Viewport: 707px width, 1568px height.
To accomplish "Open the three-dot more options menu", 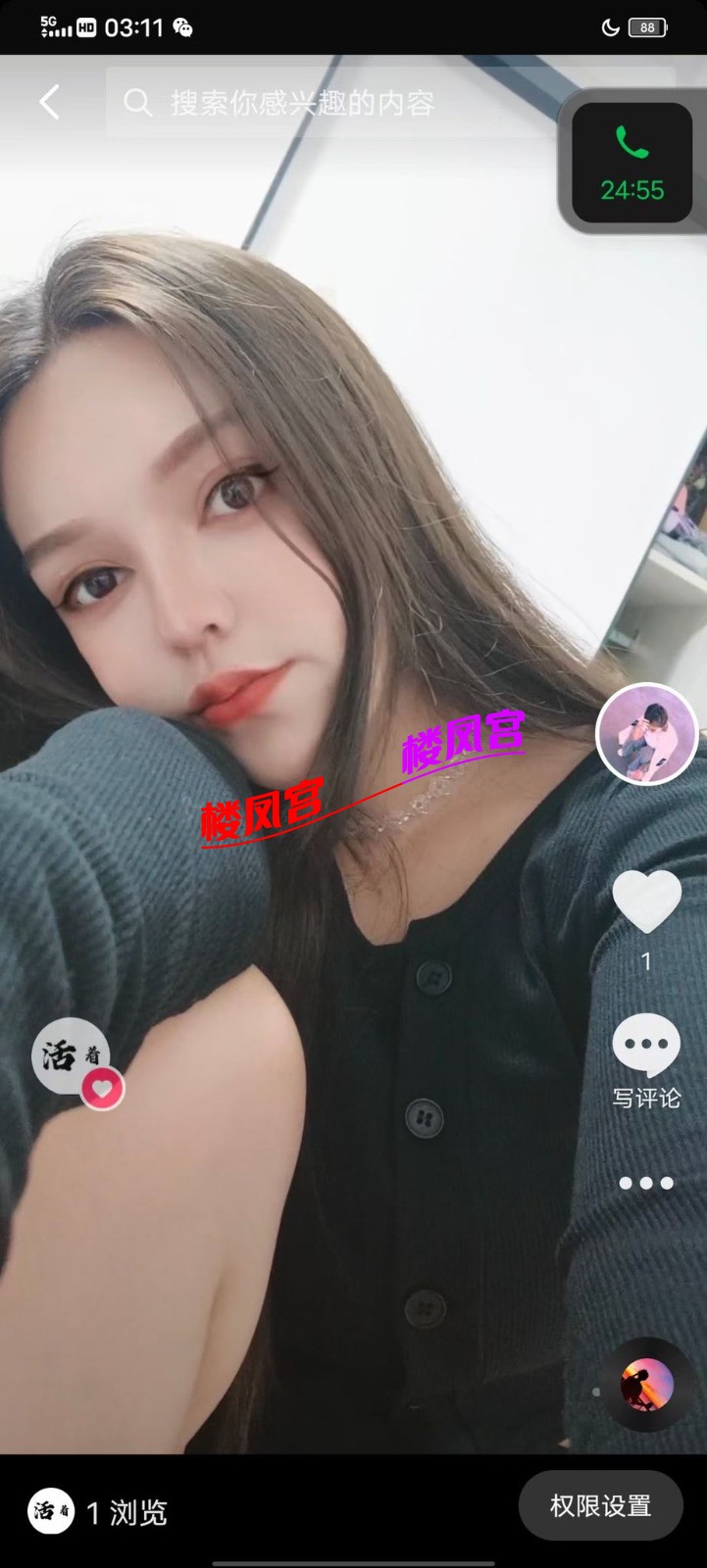I will point(646,1183).
